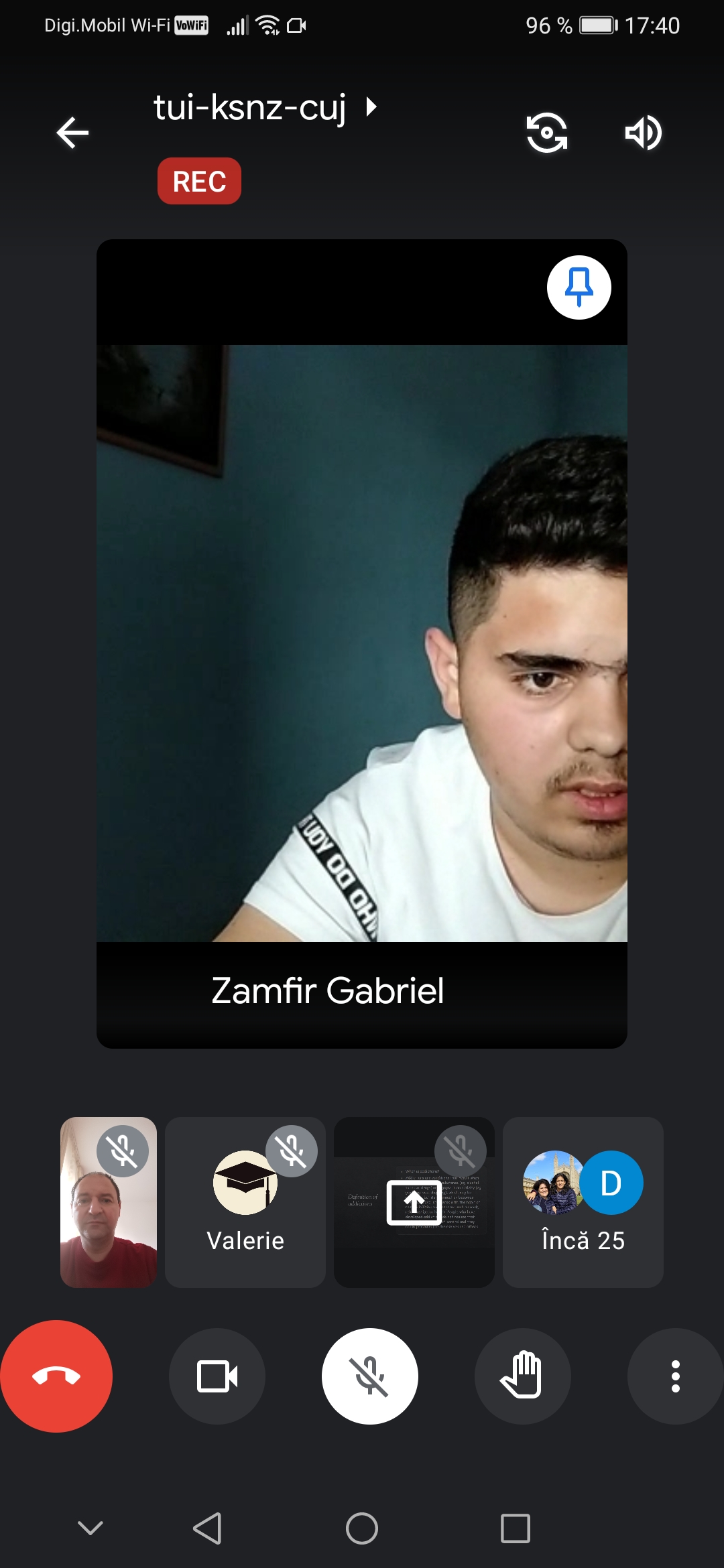Go to the home screen

click(x=362, y=1528)
